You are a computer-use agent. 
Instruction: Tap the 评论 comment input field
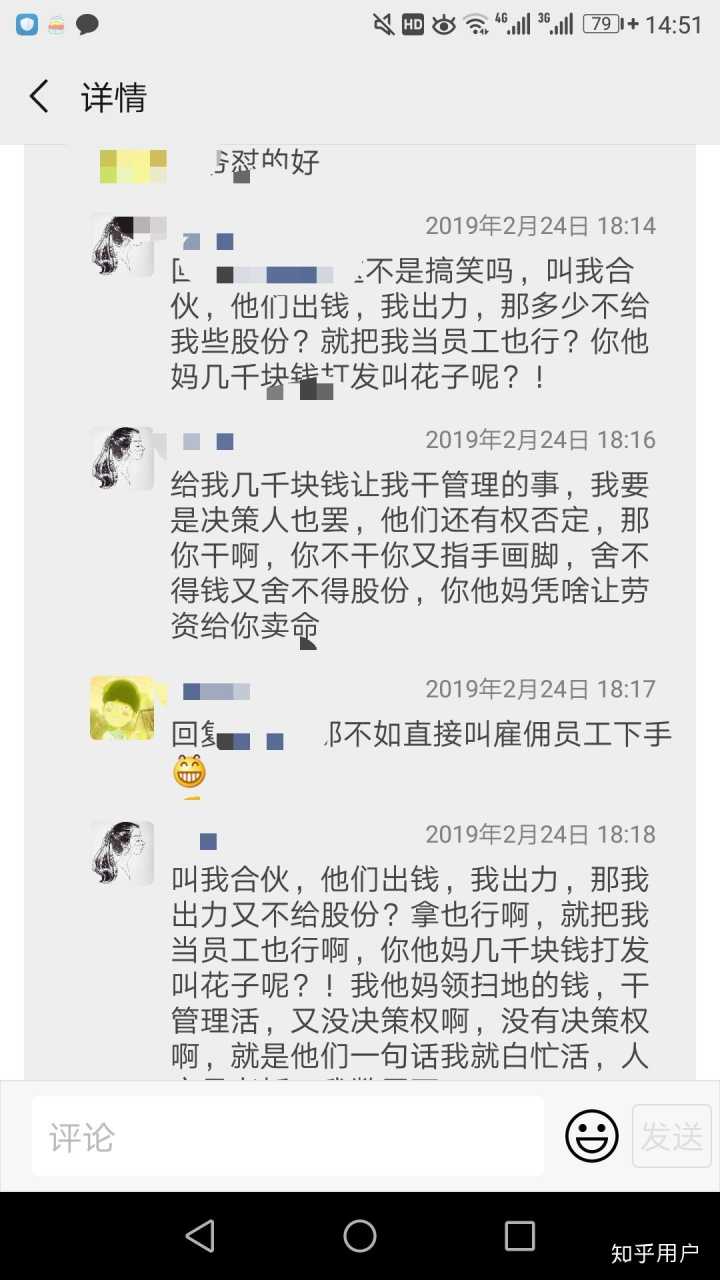tap(288, 1137)
